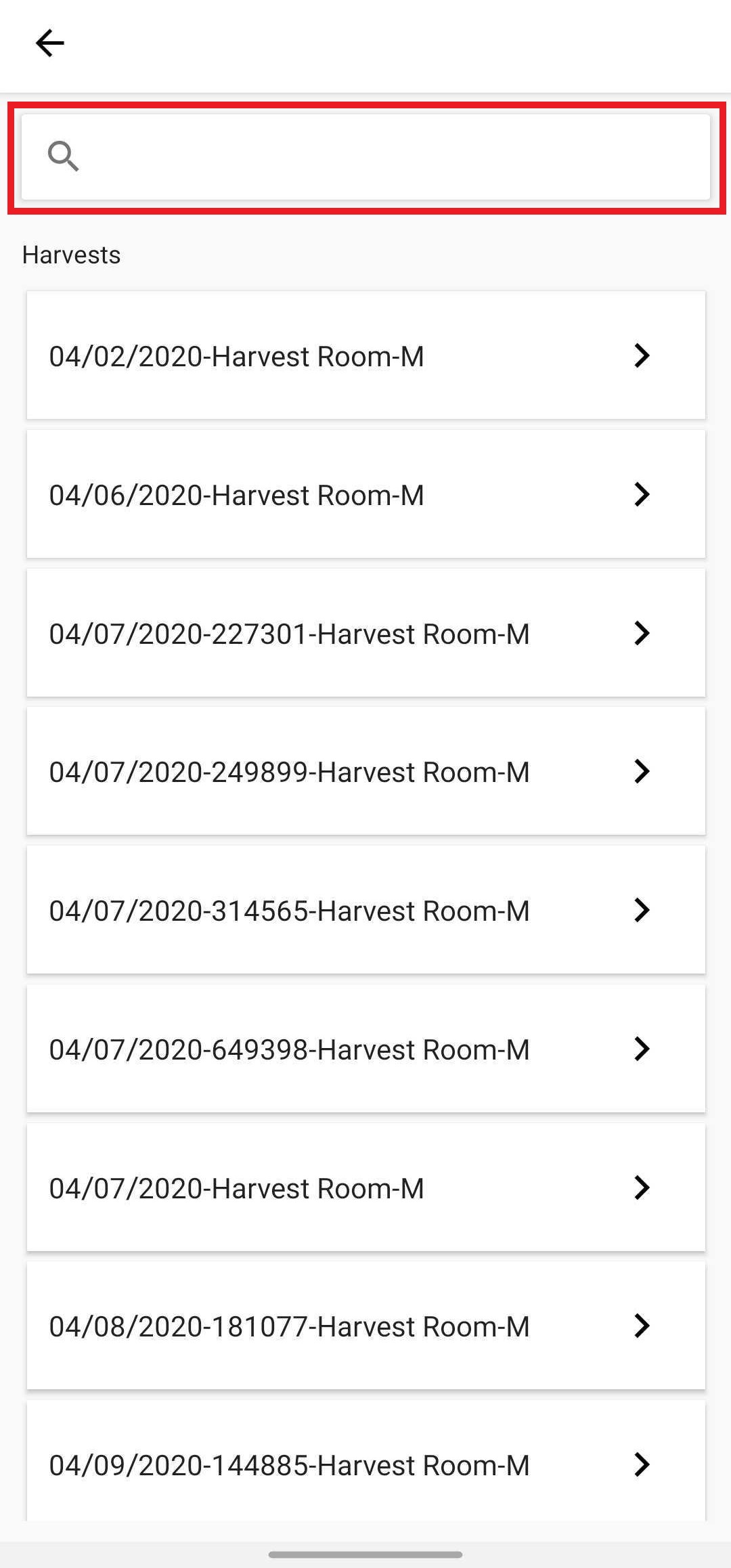Select harvest 04/07/2020-227301-Harvest Room-M
The image size is (731, 1568).
coord(365,633)
